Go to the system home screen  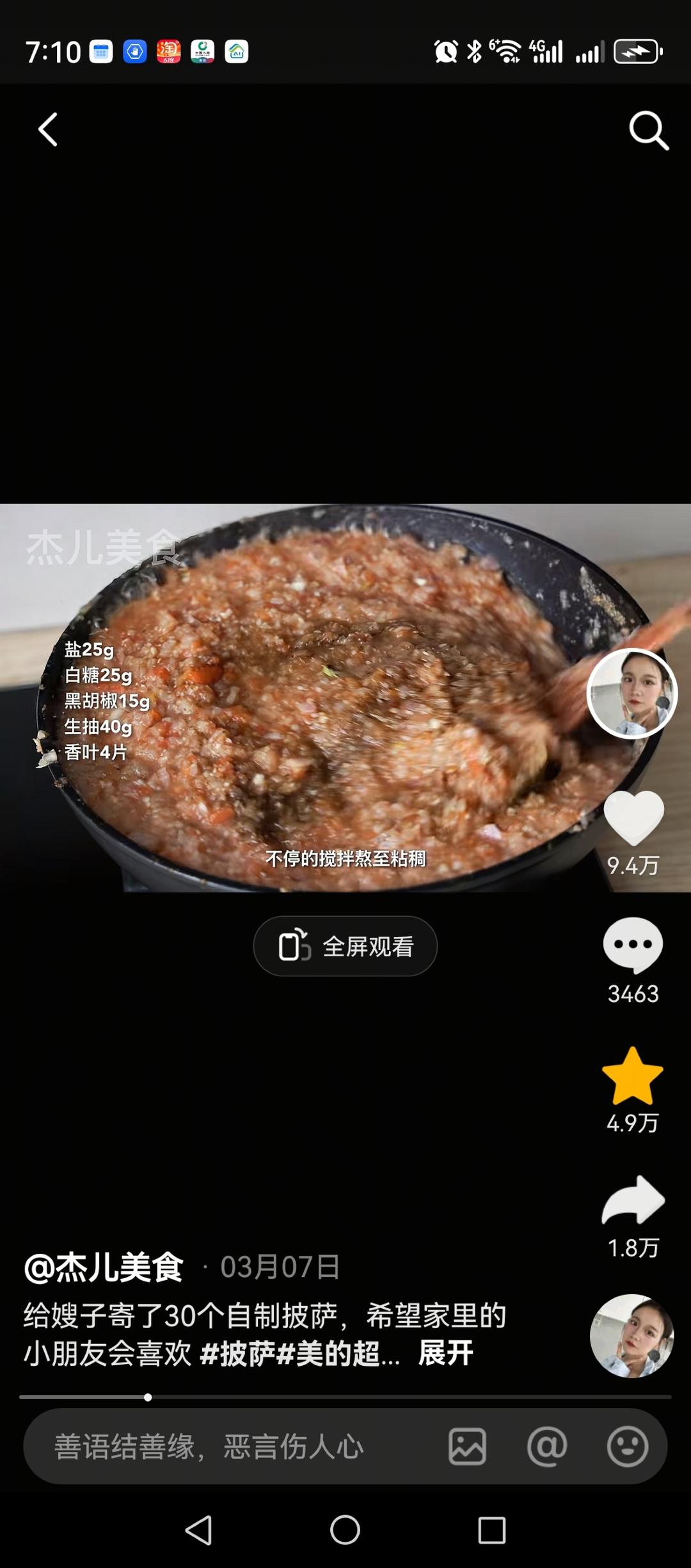coord(345,1530)
